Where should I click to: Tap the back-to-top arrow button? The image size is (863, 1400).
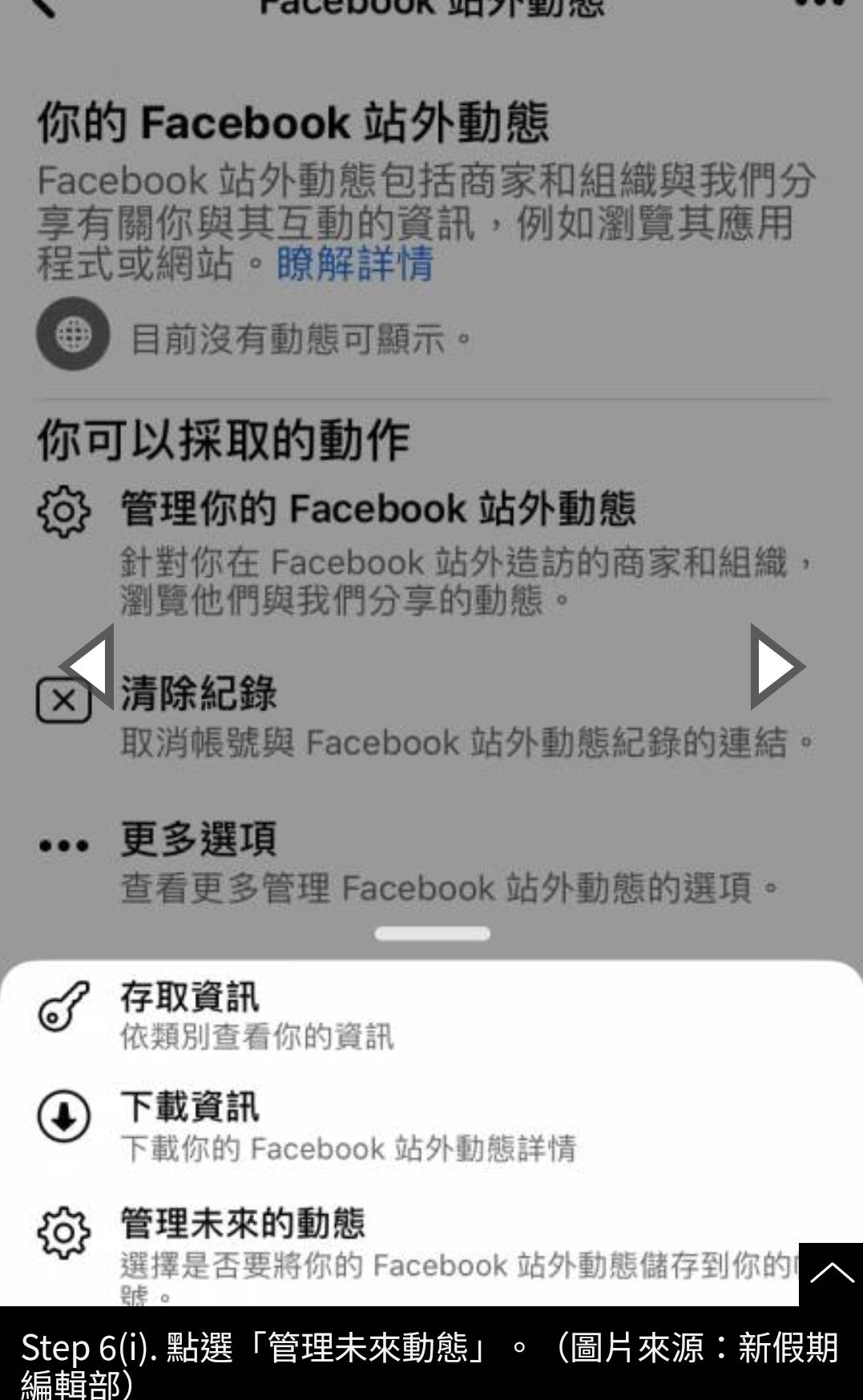click(831, 1273)
